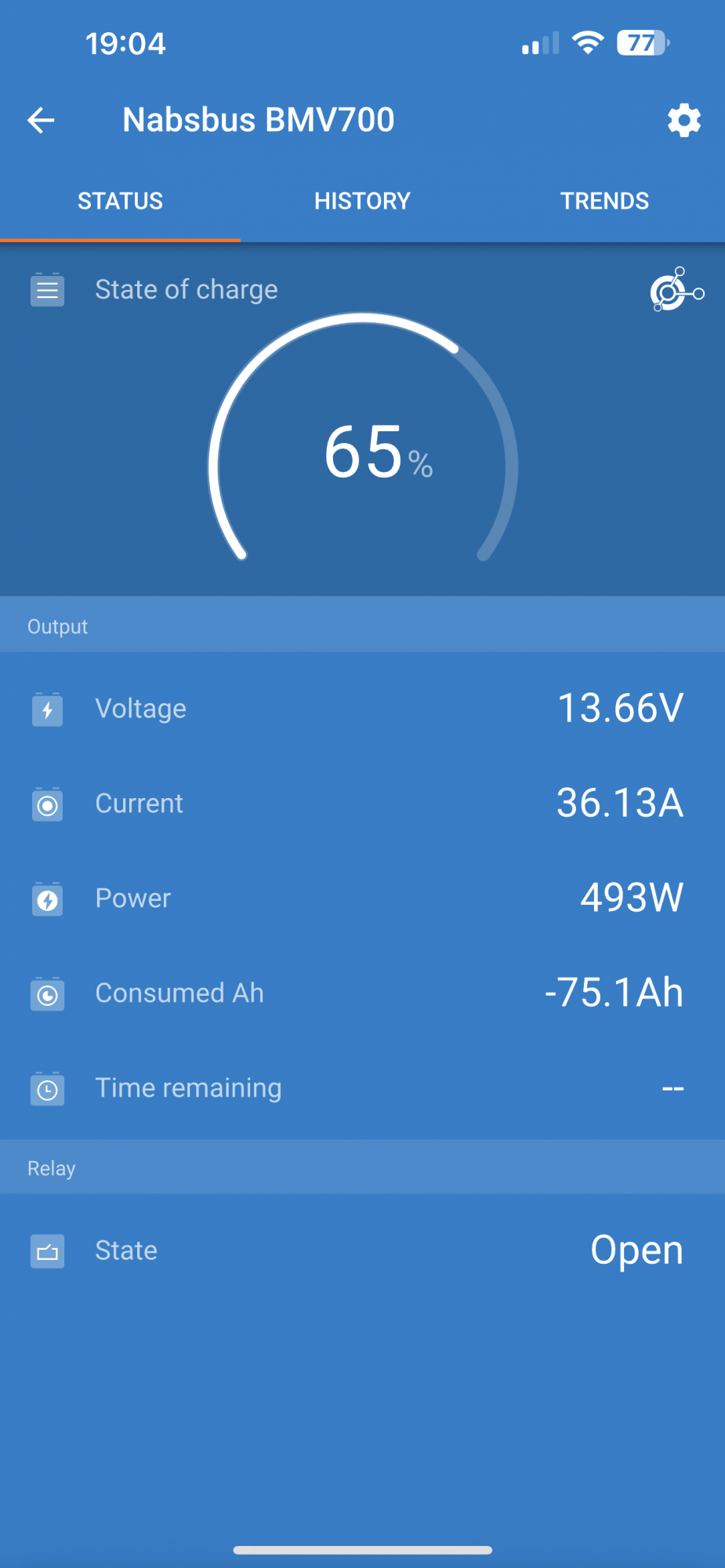Switch to the TRENDS tab
This screenshot has width=725, height=1568.
point(604,201)
